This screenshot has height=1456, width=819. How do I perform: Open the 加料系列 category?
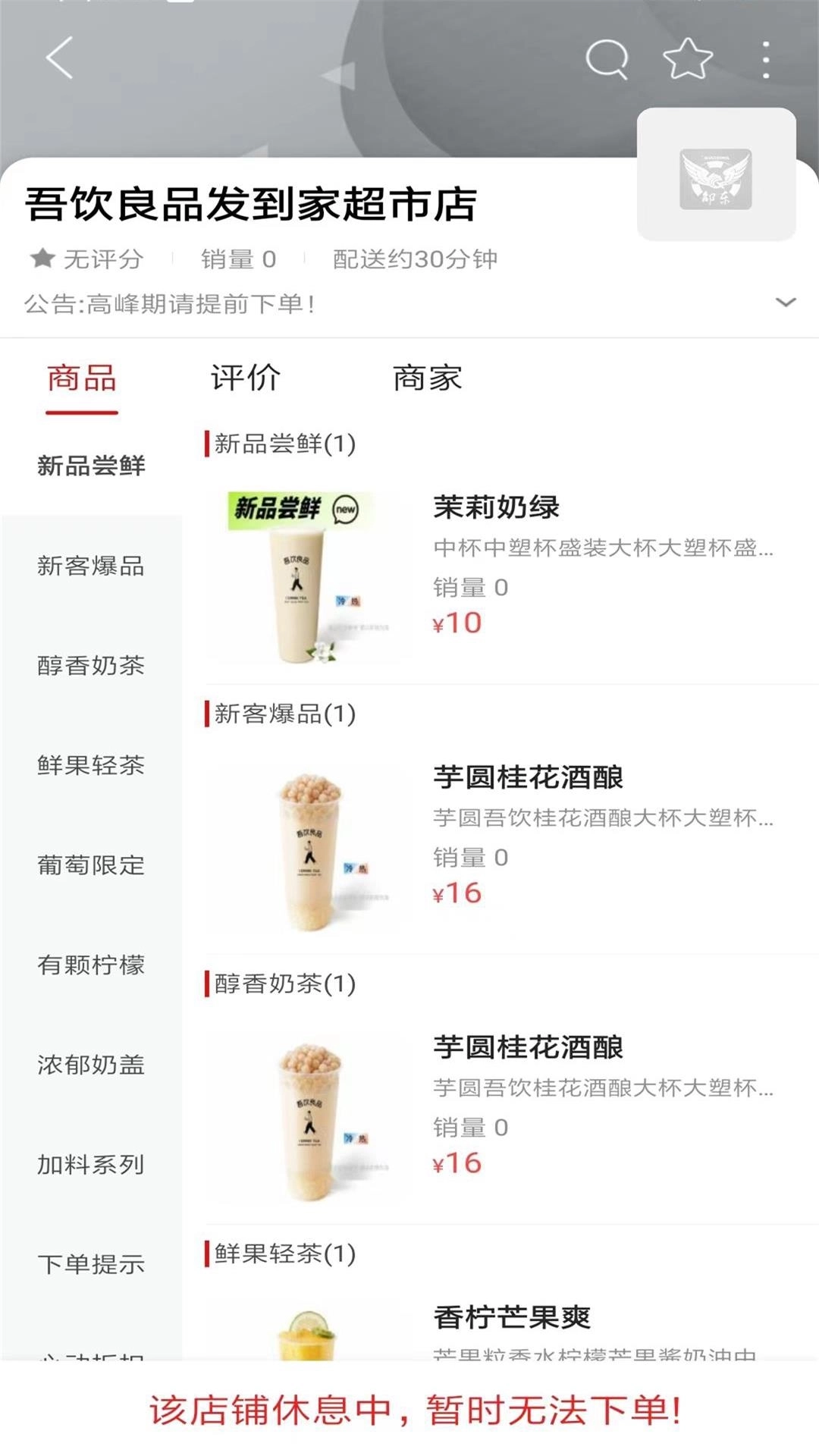pyautogui.click(x=91, y=1165)
